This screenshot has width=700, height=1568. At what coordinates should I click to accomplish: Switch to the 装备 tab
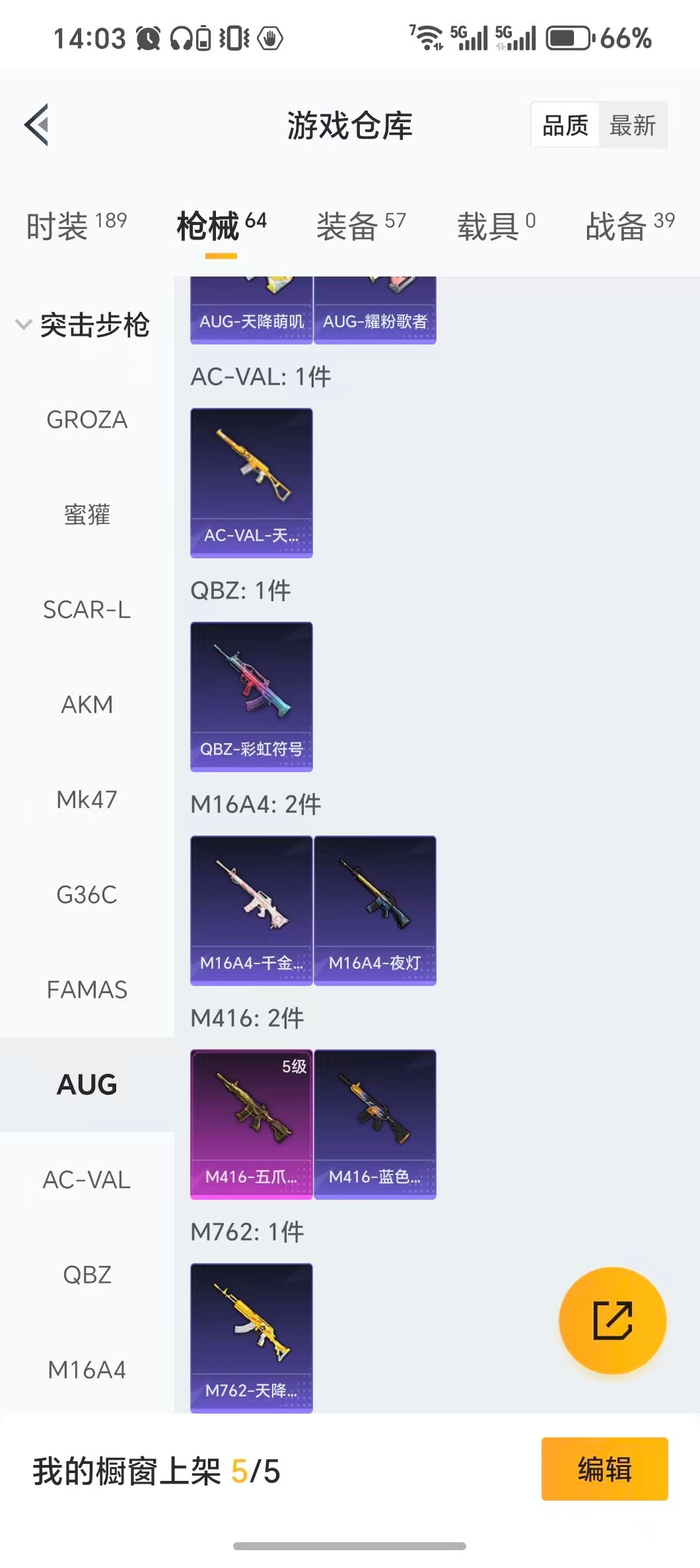tap(361, 226)
